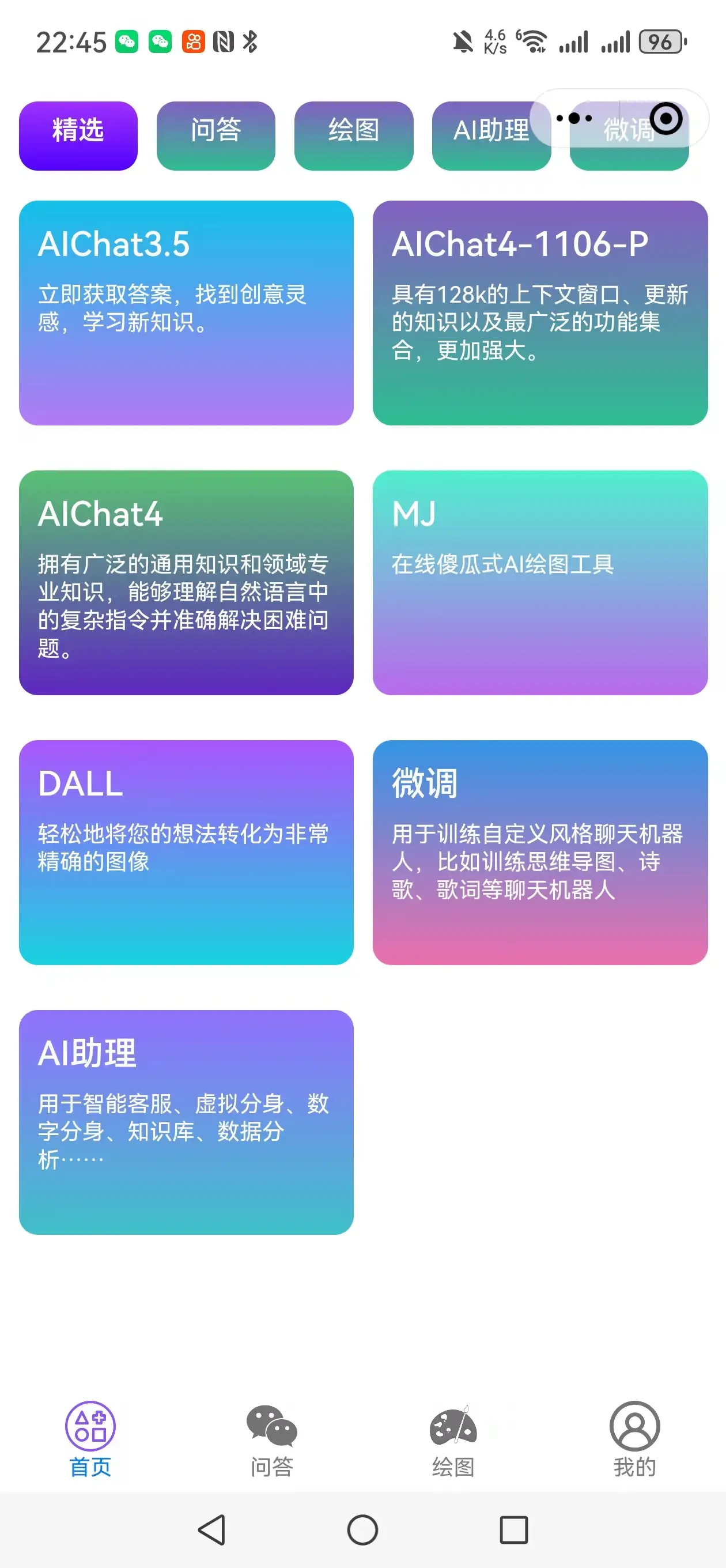The image size is (726, 1568).
Task: Launch the MJ drawing tool card
Action: (540, 582)
